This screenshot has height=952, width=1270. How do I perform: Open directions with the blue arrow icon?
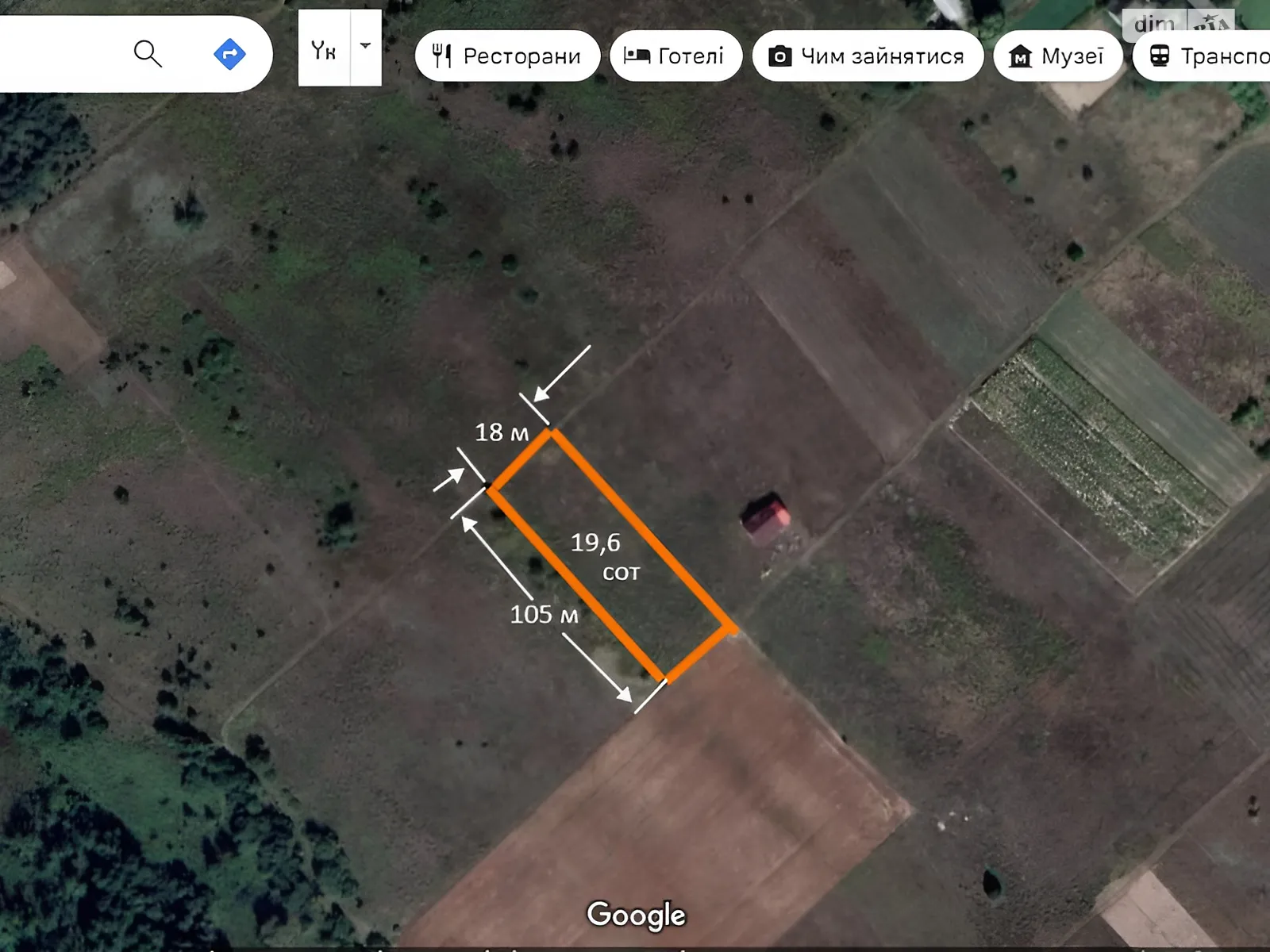229,54
